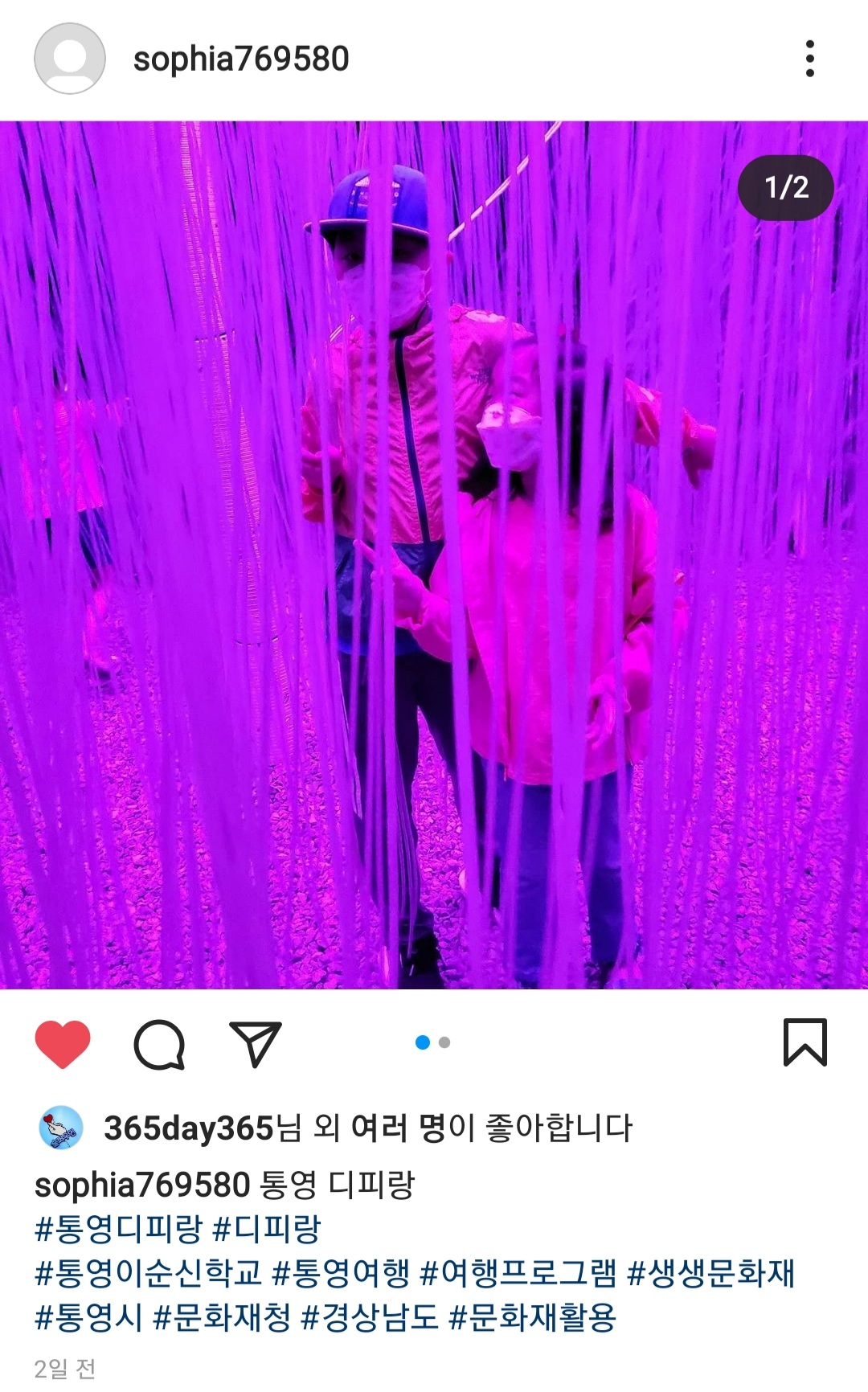Share the post via paper plane icon
868x1392 pixels.
255,1044
